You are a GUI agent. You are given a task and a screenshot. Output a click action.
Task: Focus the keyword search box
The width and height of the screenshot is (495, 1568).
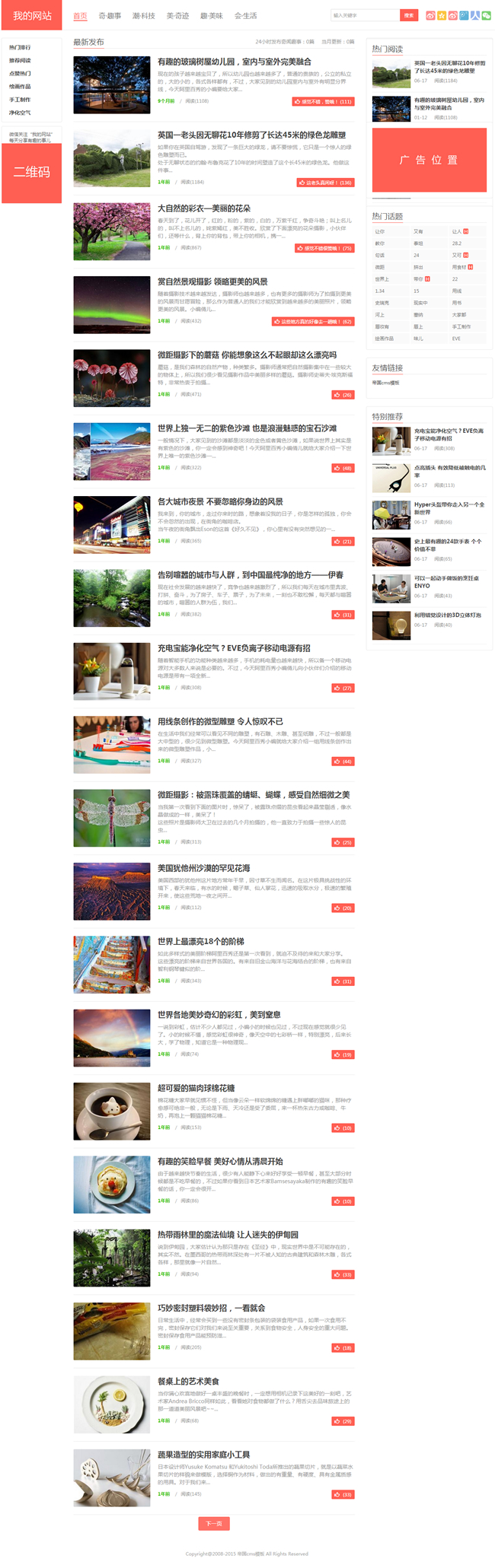[x=364, y=15]
